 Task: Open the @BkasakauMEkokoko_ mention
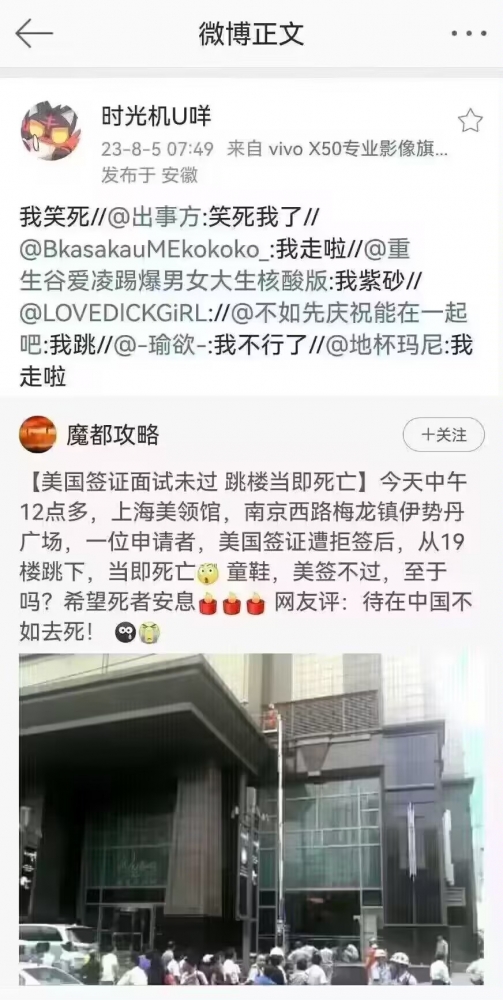[x=144, y=250]
